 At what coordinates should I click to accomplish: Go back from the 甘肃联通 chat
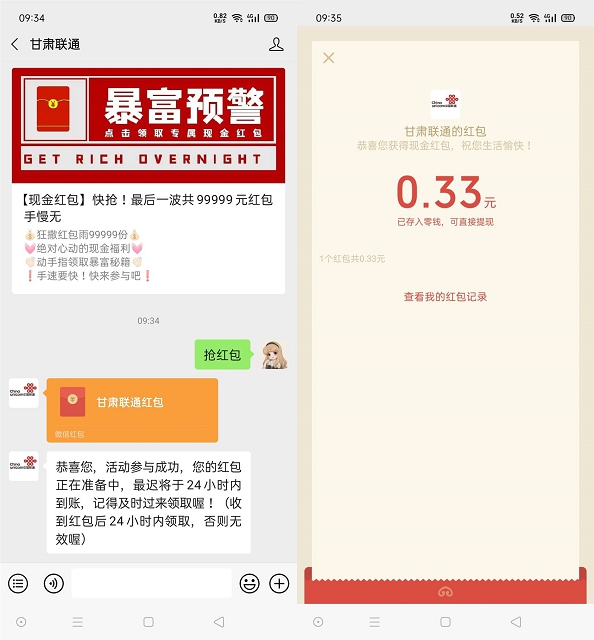15,44
